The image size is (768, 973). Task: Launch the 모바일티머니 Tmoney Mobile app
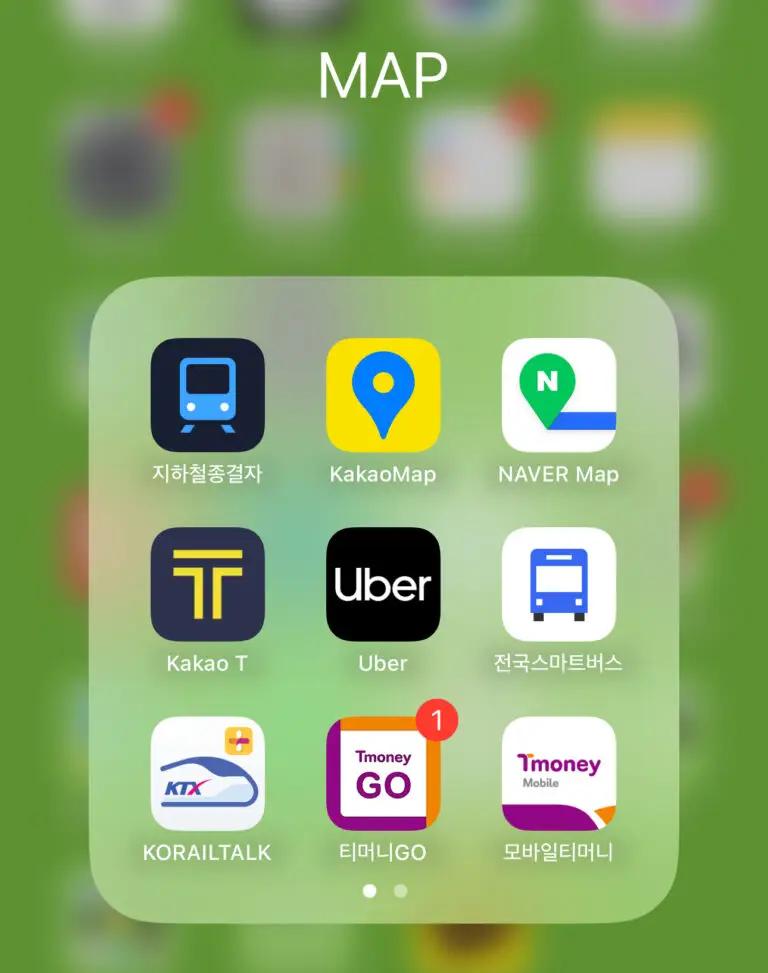pos(558,773)
